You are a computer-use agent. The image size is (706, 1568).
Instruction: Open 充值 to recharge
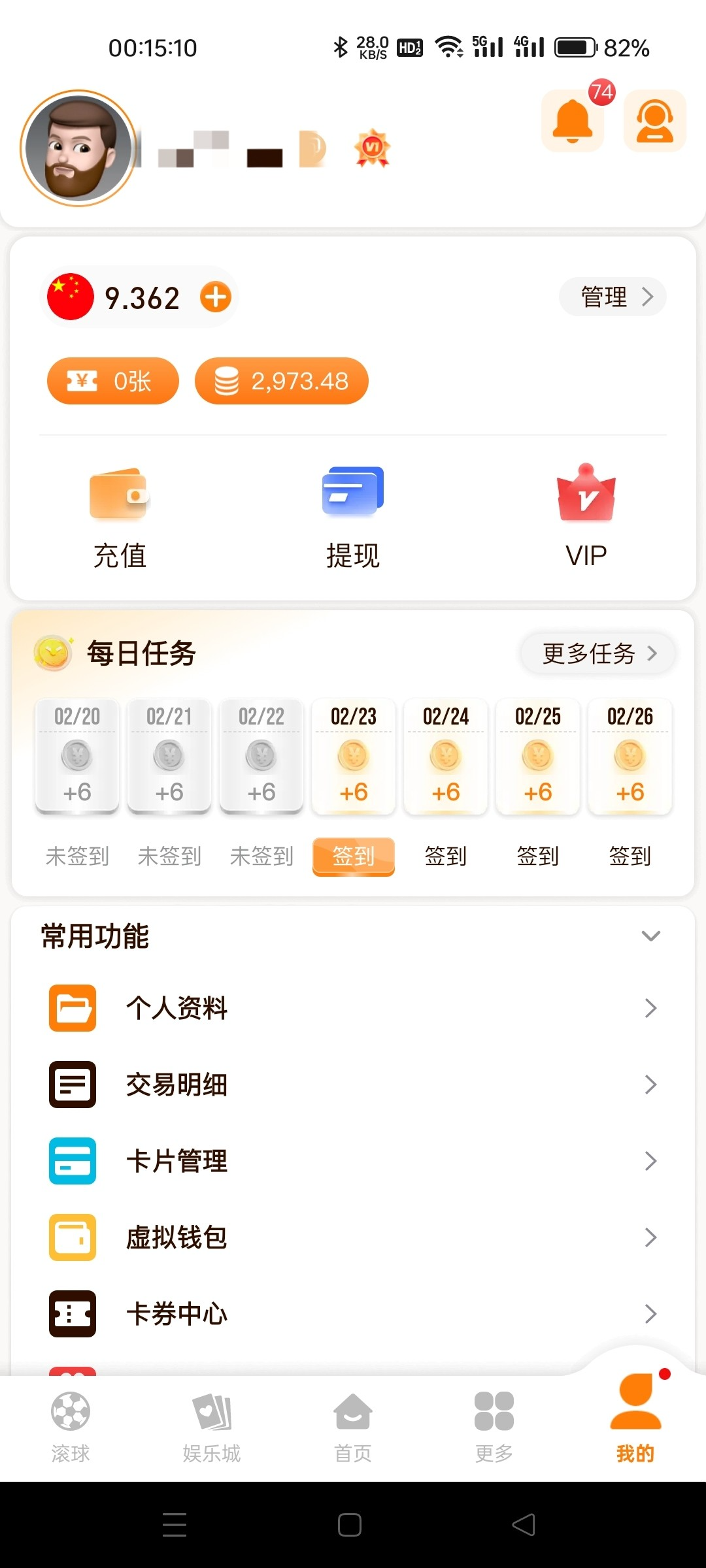click(x=119, y=516)
